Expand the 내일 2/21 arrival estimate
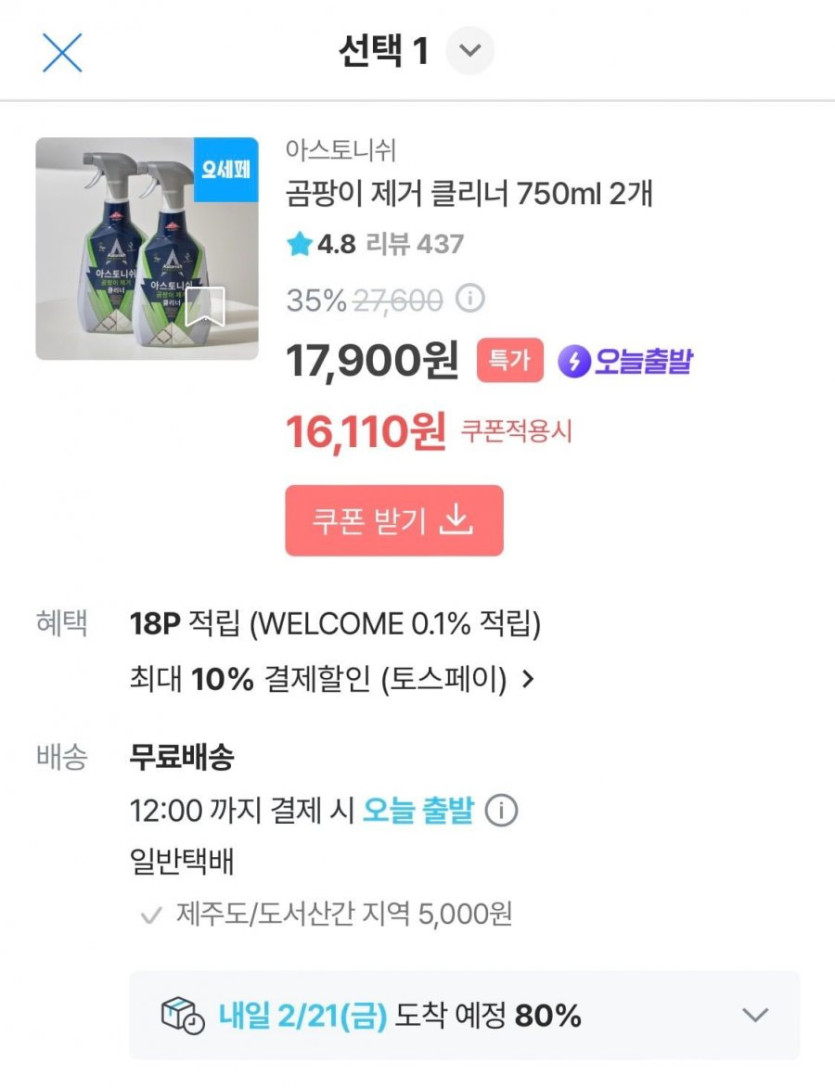Image resolution: width=835 pixels, height=1088 pixels. click(755, 1016)
